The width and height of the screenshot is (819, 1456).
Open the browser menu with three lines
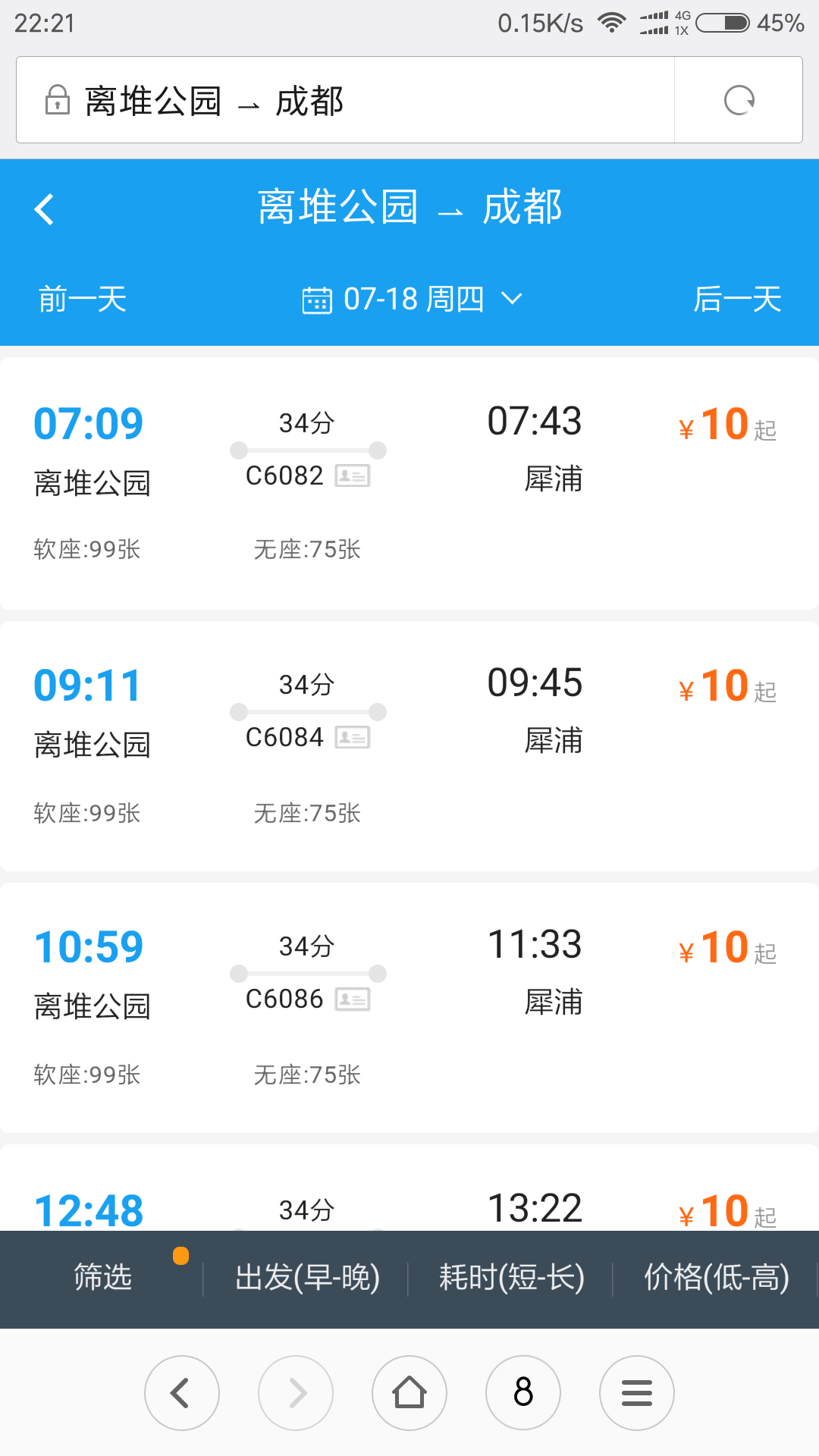pos(637,1393)
